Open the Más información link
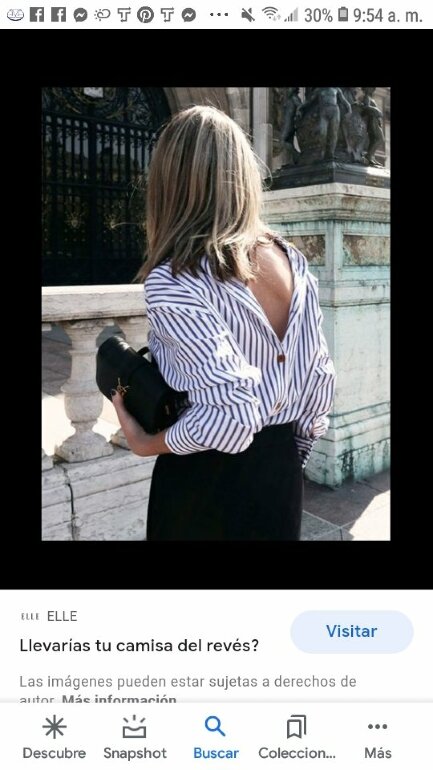This screenshot has width=433, height=770. pos(119,699)
